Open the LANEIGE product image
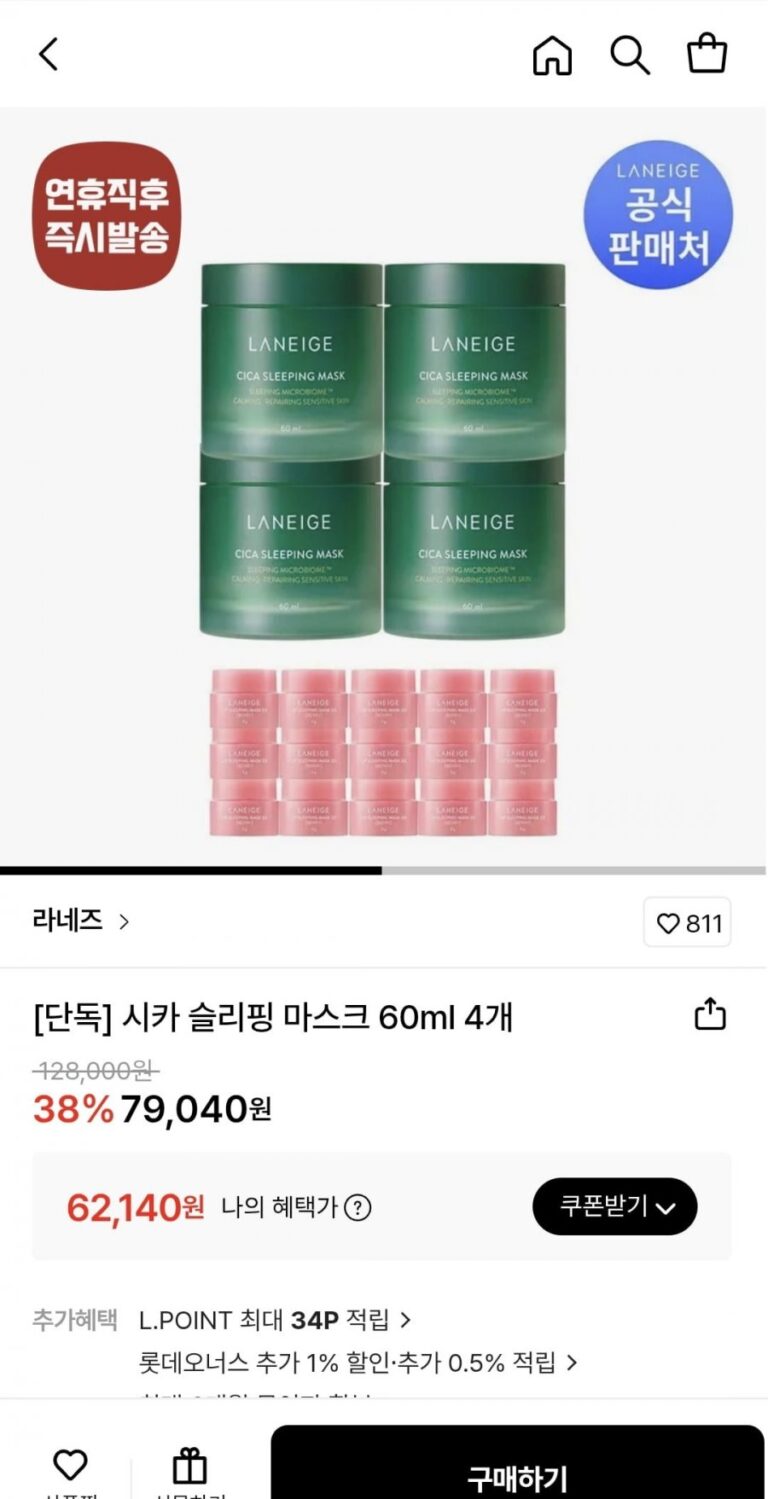Image resolution: width=768 pixels, height=1499 pixels. coord(383,486)
